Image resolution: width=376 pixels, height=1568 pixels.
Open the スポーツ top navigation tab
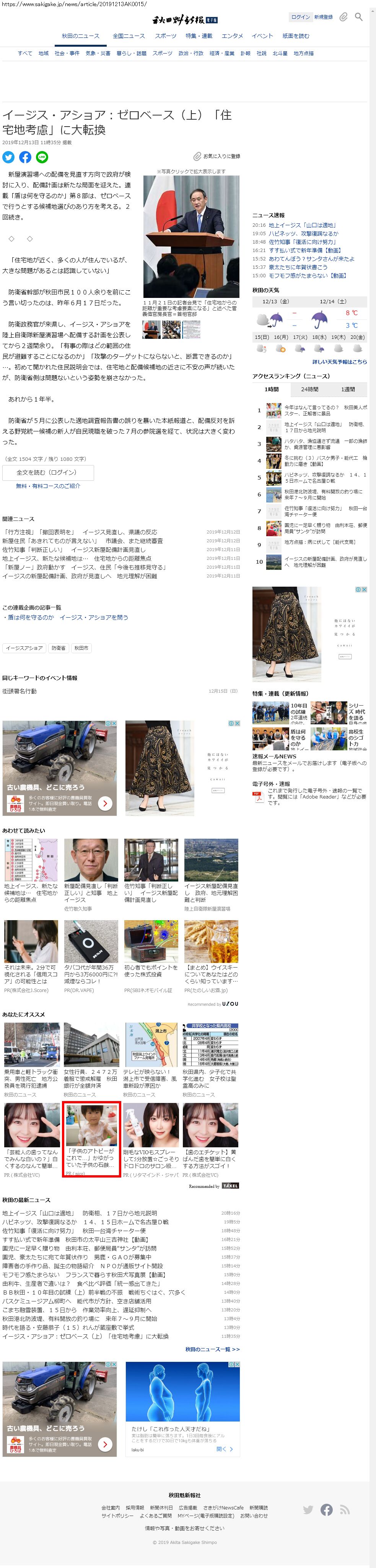(166, 36)
